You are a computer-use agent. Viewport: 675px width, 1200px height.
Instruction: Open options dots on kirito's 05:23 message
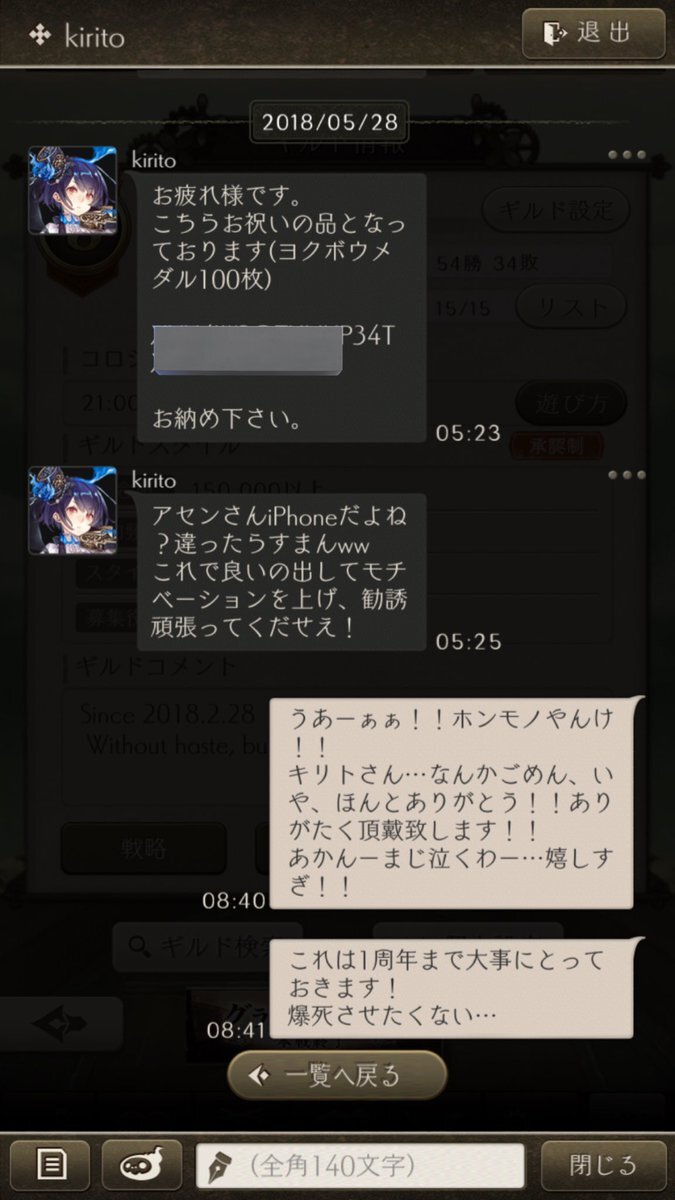coord(627,156)
